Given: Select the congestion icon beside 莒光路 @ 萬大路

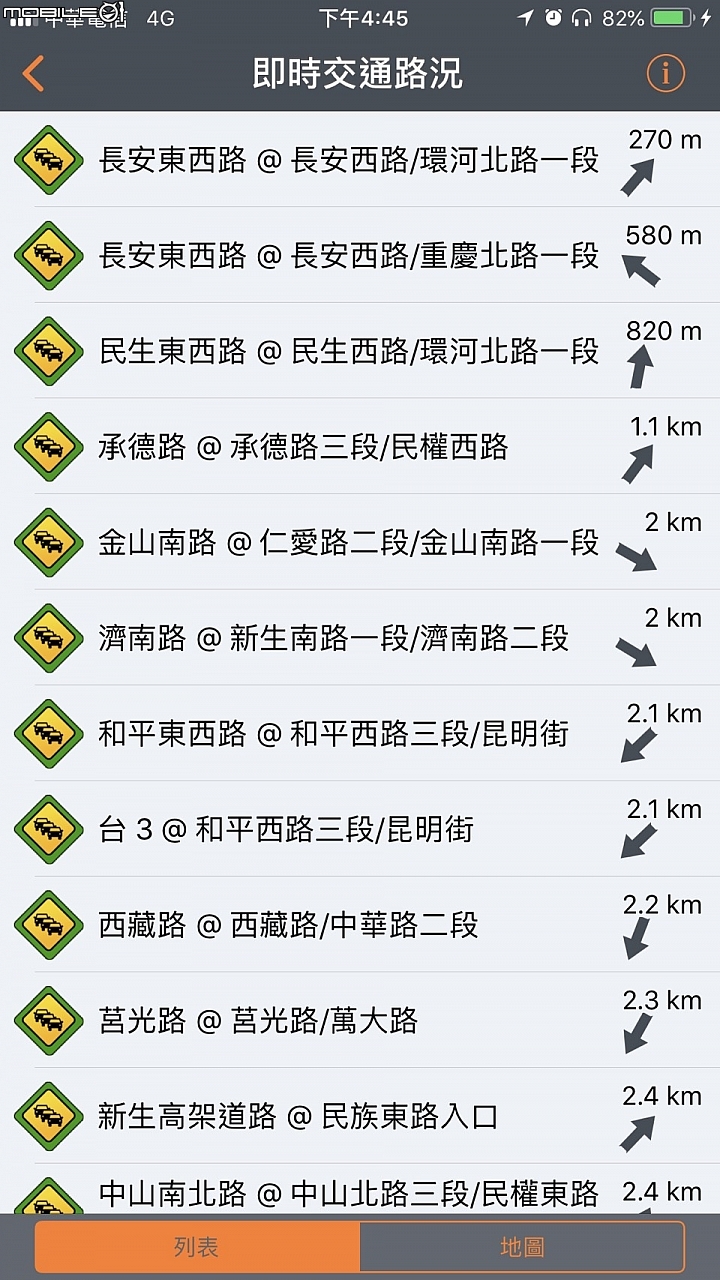Looking at the screenshot, I should pos(47,1021).
